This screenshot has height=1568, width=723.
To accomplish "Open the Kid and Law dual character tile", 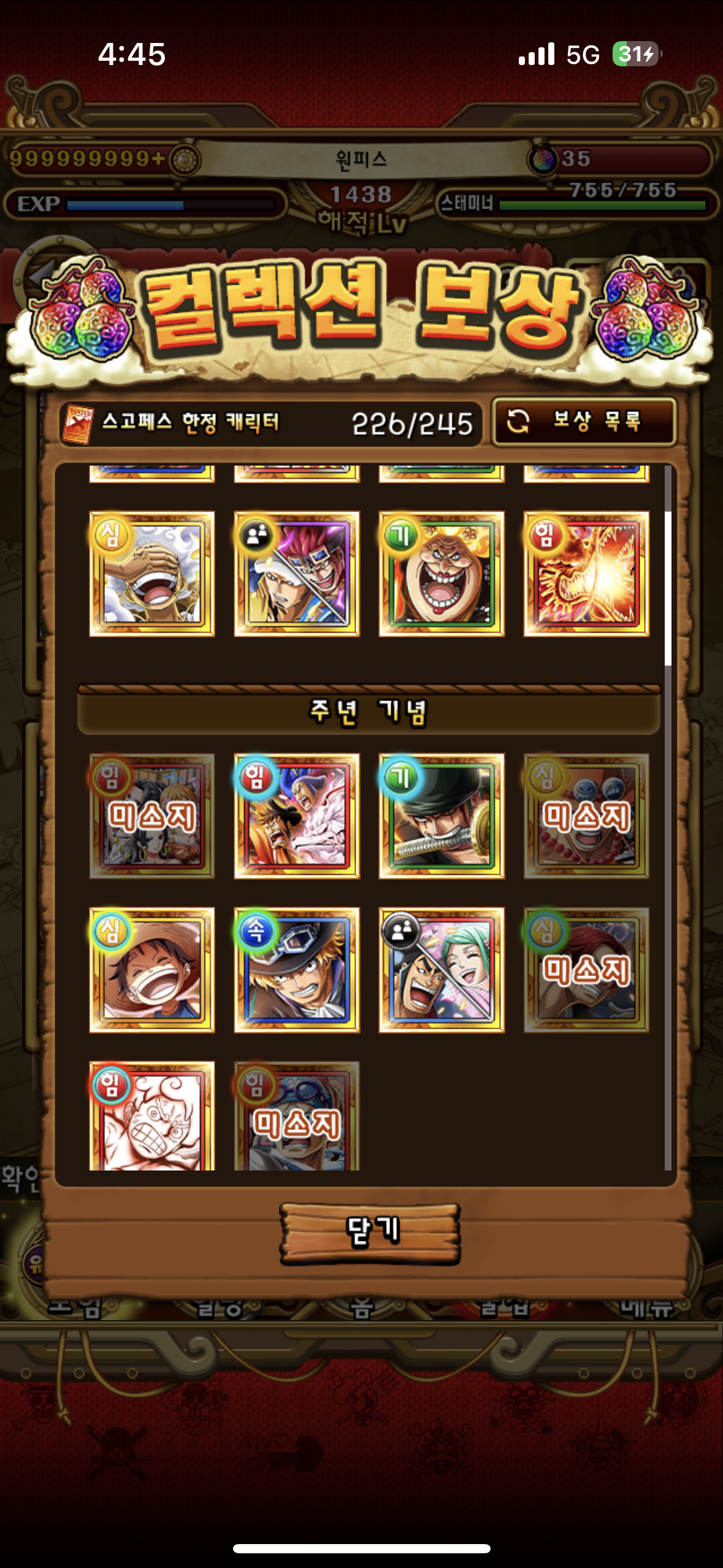I will (297, 574).
